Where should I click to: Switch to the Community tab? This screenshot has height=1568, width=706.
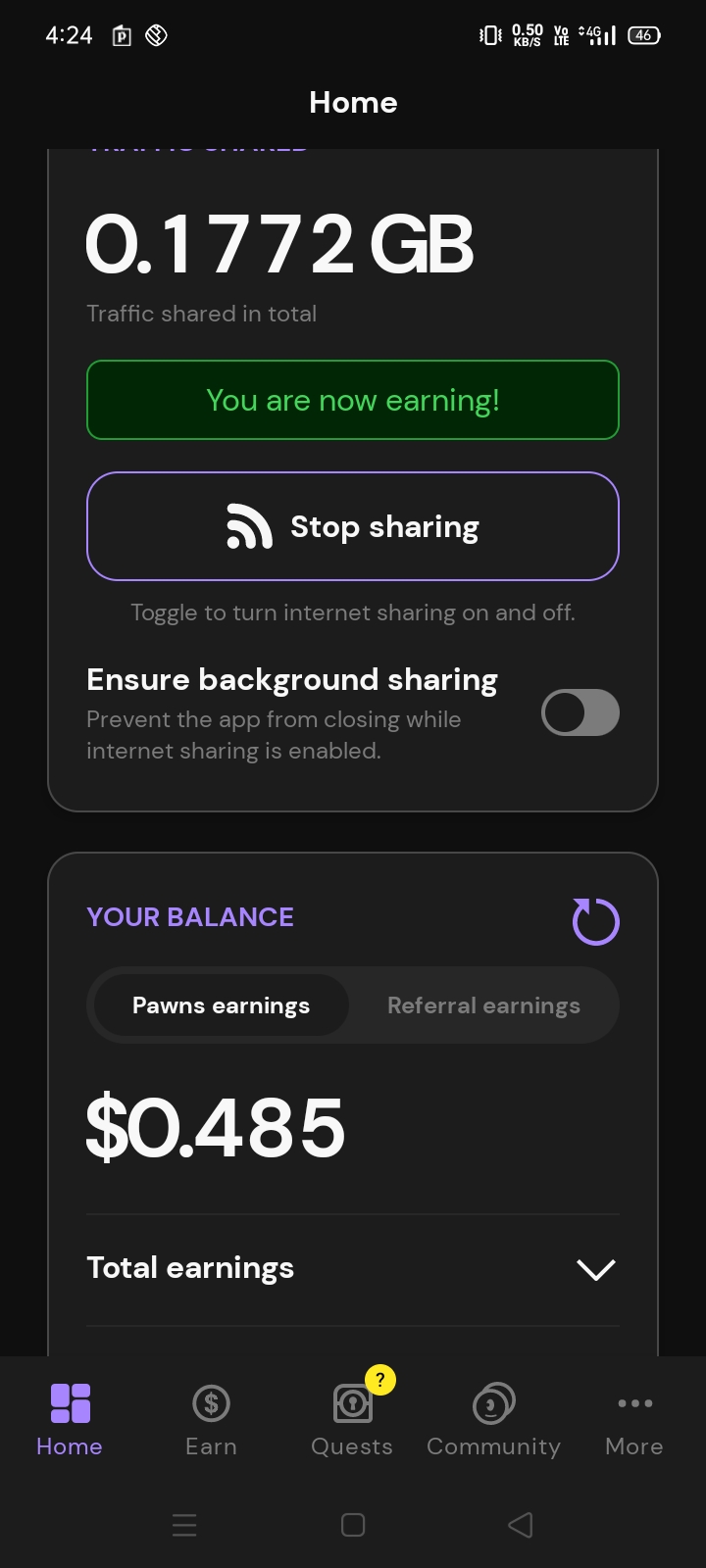[493, 1418]
